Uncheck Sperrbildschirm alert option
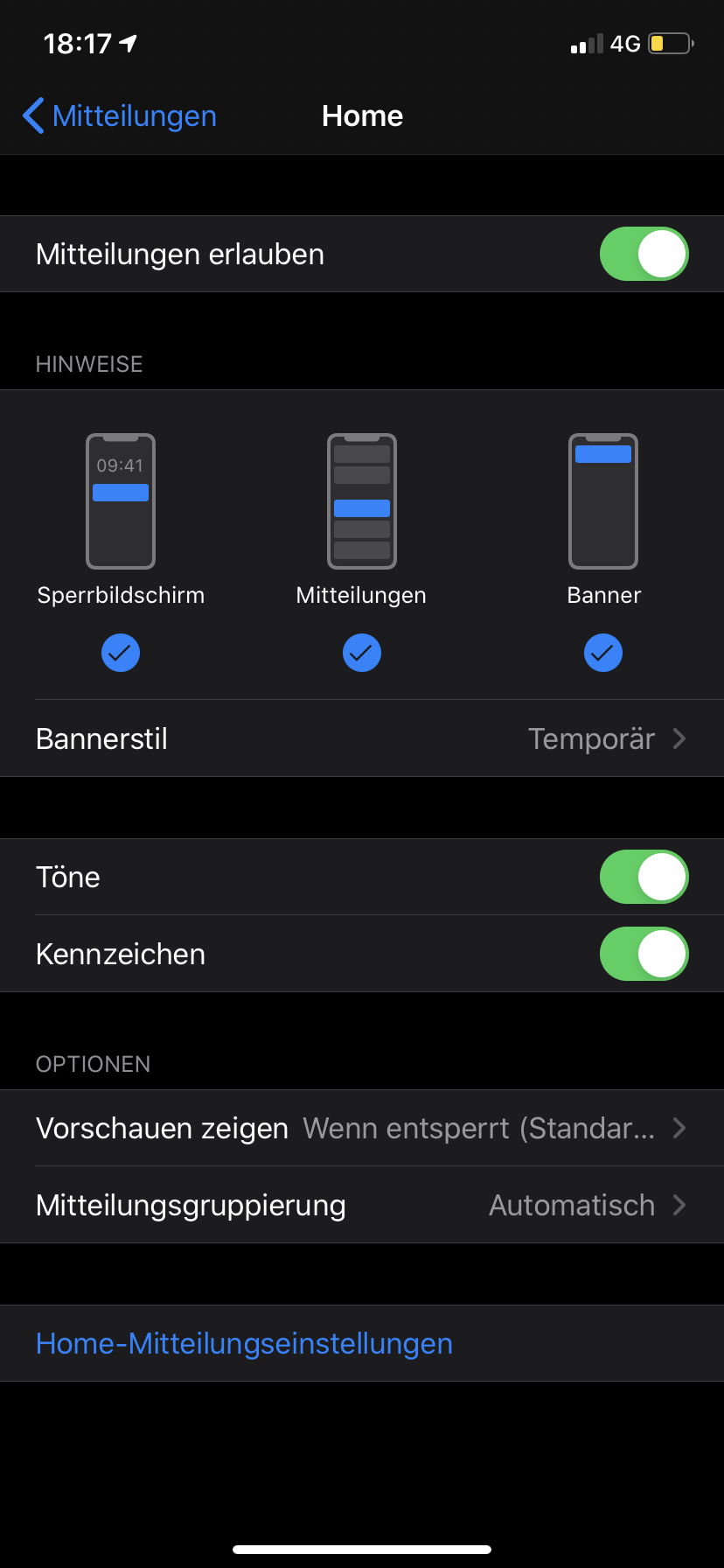The image size is (724, 1568). pyautogui.click(x=121, y=653)
